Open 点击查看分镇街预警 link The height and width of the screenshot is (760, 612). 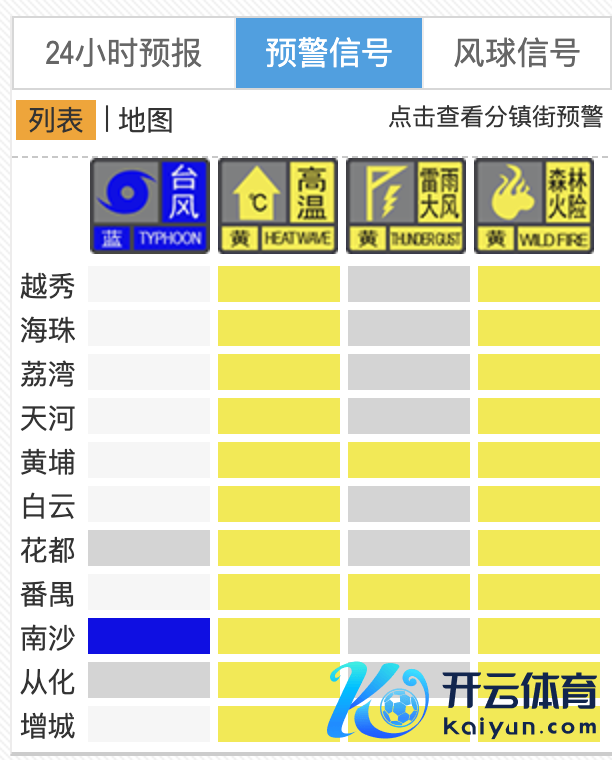coord(495,117)
